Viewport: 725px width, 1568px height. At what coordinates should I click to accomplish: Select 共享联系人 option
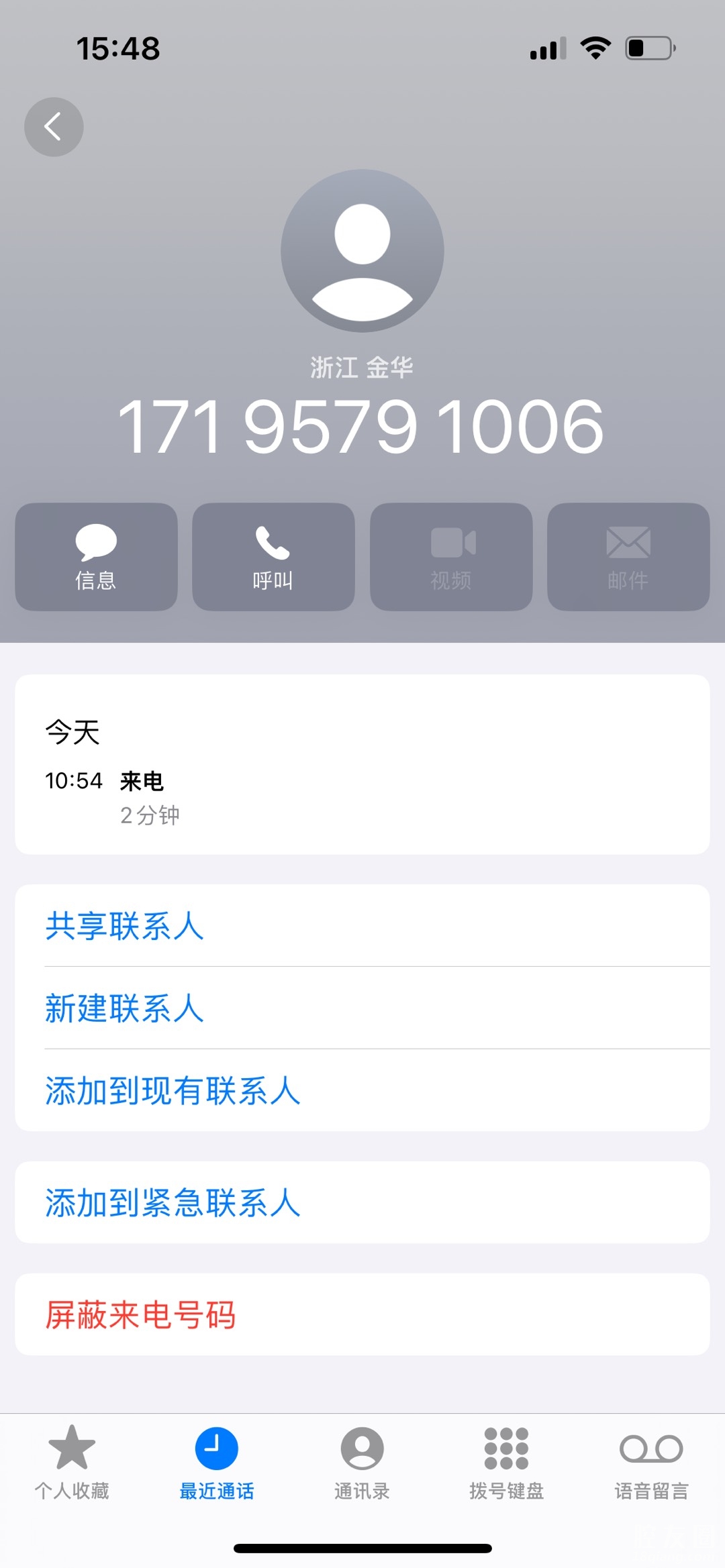125,926
